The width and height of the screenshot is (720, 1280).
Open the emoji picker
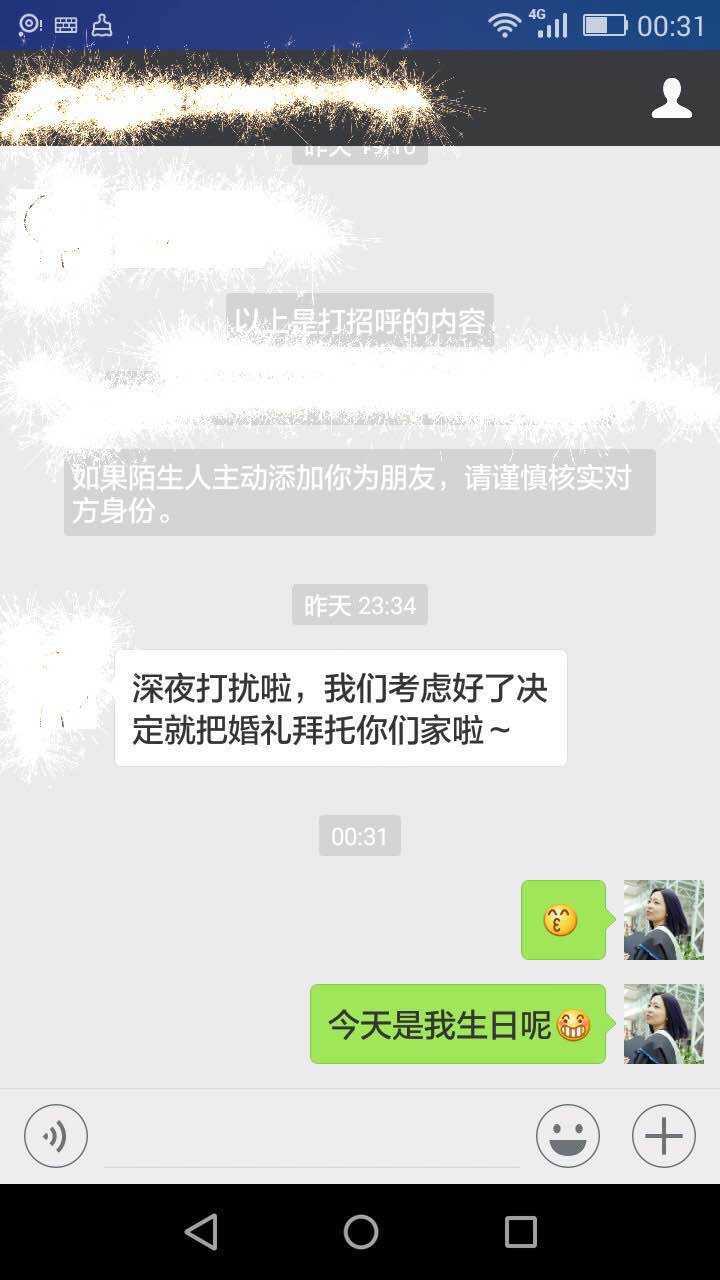(568, 1136)
